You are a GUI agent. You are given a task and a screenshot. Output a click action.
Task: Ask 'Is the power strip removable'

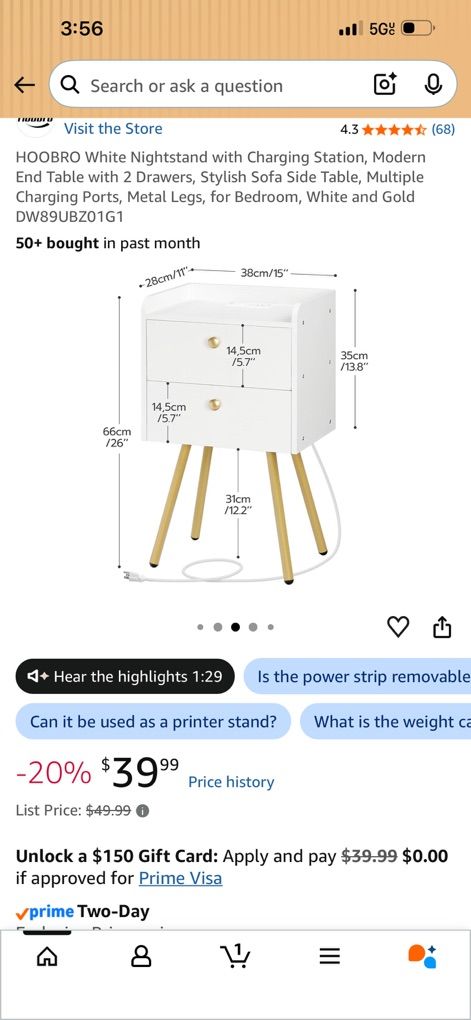point(358,677)
